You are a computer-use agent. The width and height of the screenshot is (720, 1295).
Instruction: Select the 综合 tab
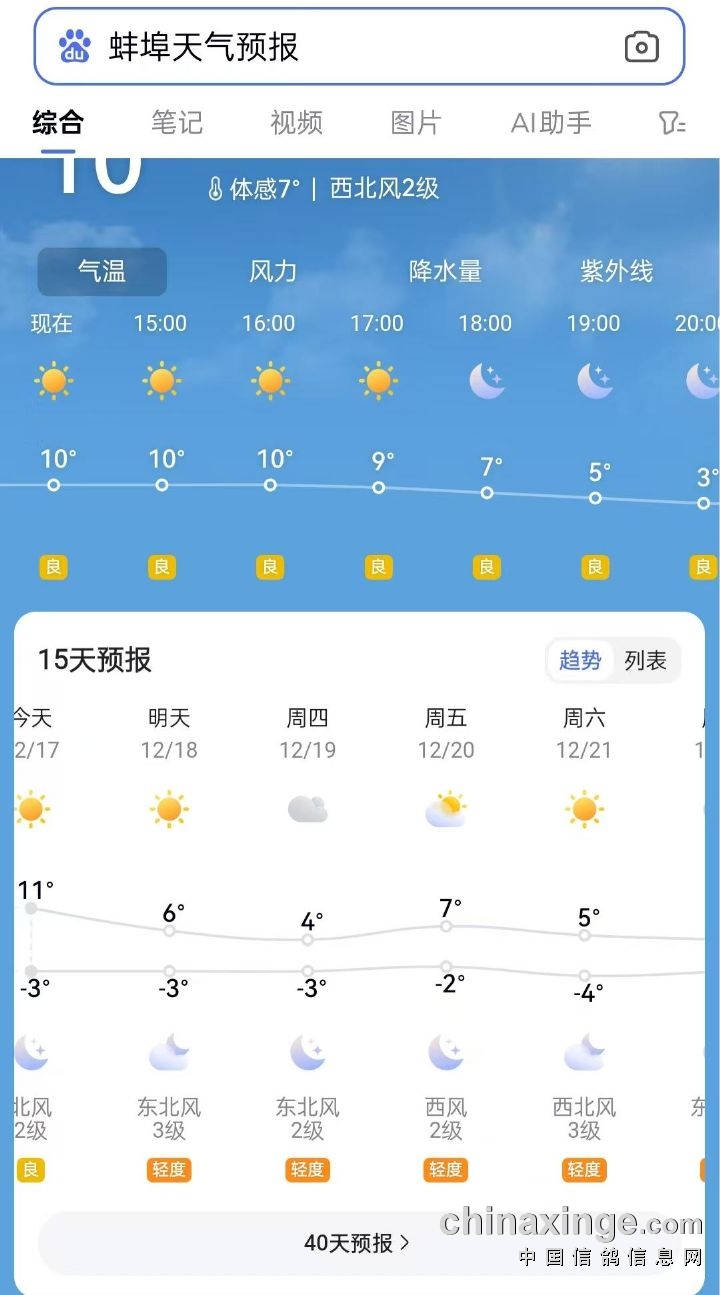click(x=58, y=123)
